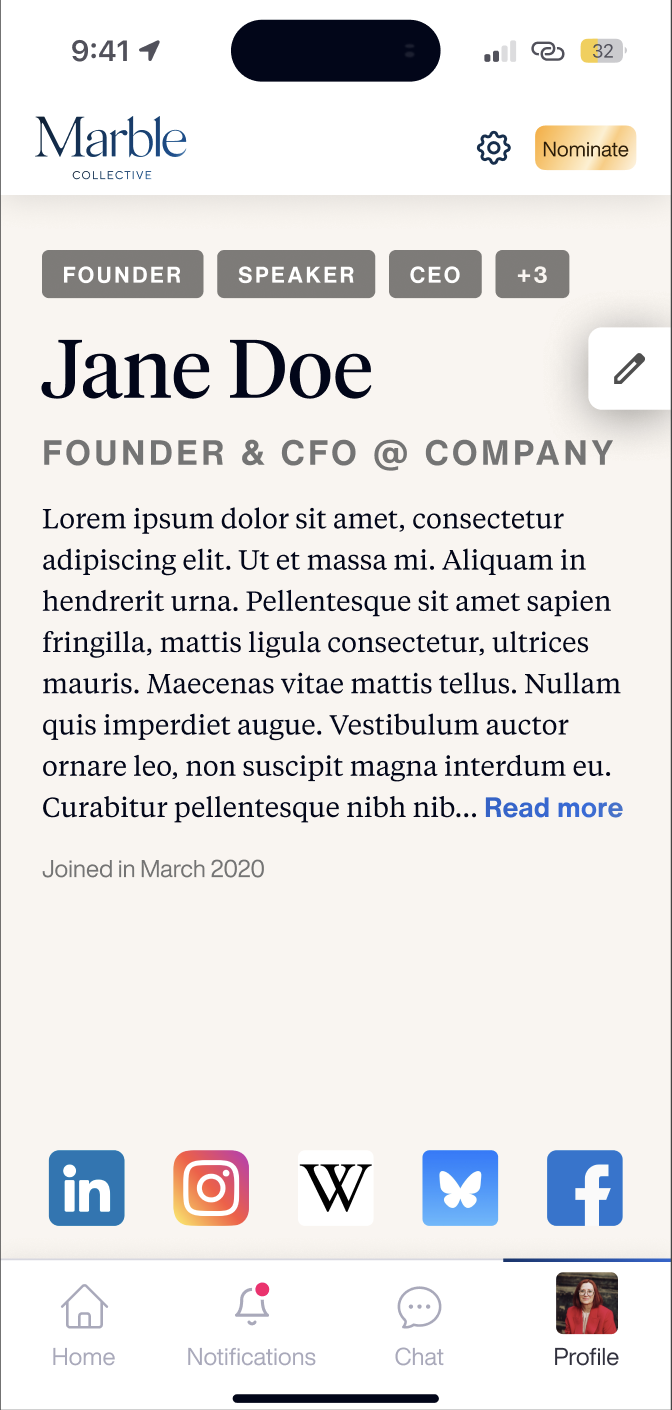Tap the Nominate button

pos(585,148)
